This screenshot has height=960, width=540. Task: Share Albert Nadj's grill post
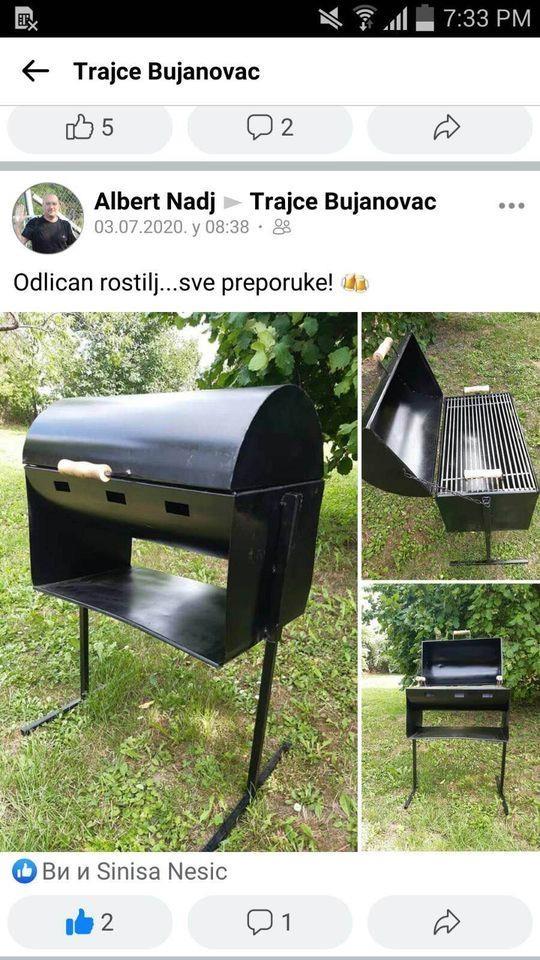click(x=450, y=922)
